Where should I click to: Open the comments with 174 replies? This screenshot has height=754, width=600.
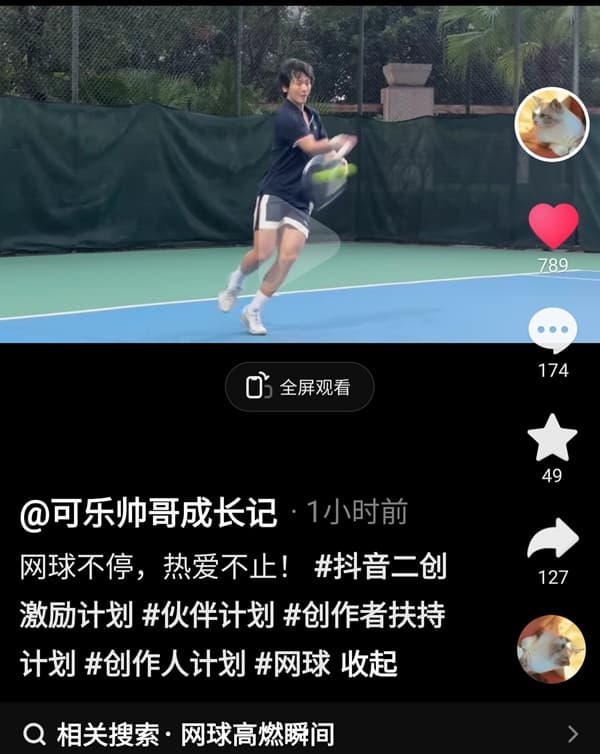(x=553, y=332)
